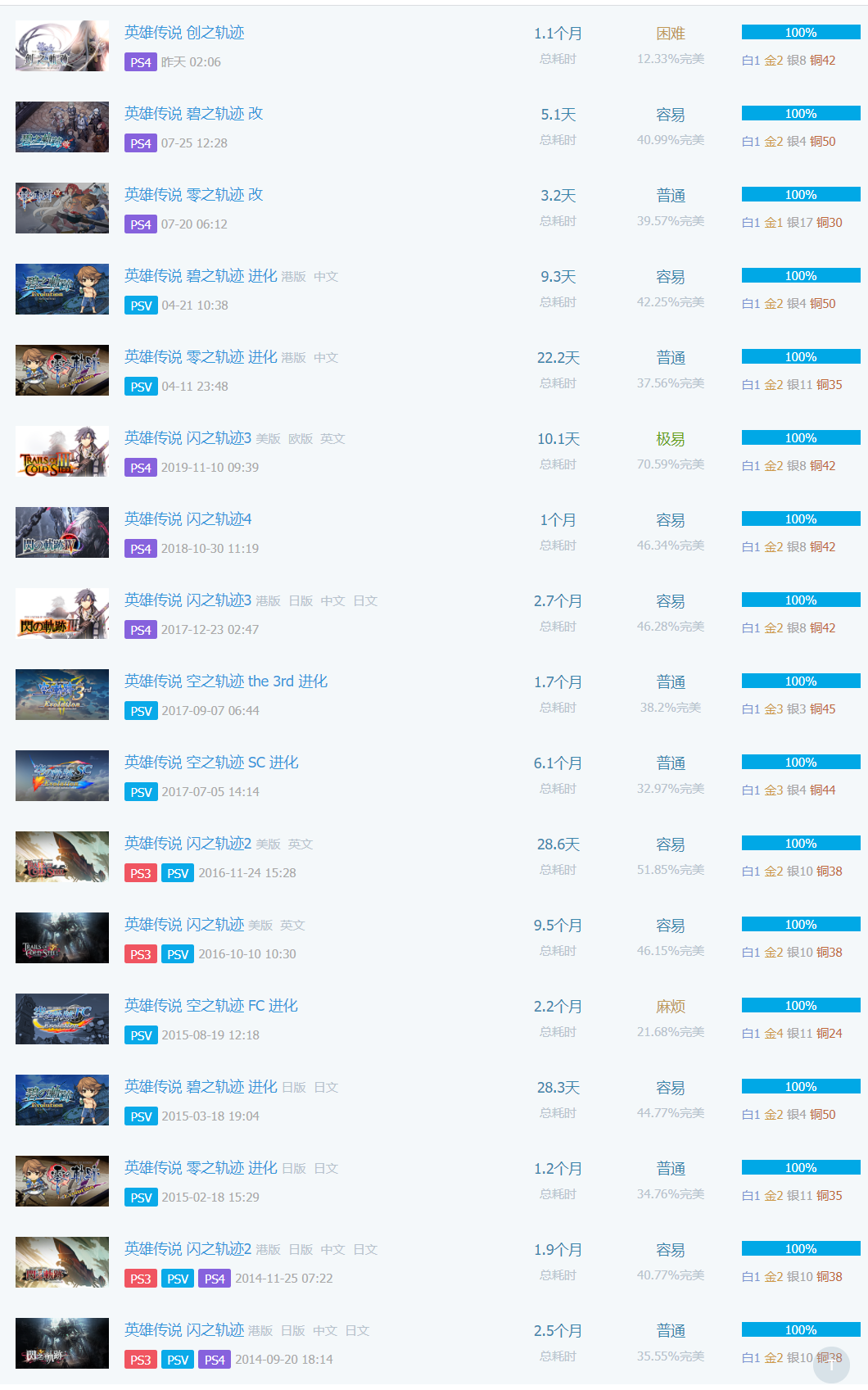The height and width of the screenshot is (1390, 868).
Task: Open 空之轨迹 FC 进化 entry
Action: click(211, 1006)
